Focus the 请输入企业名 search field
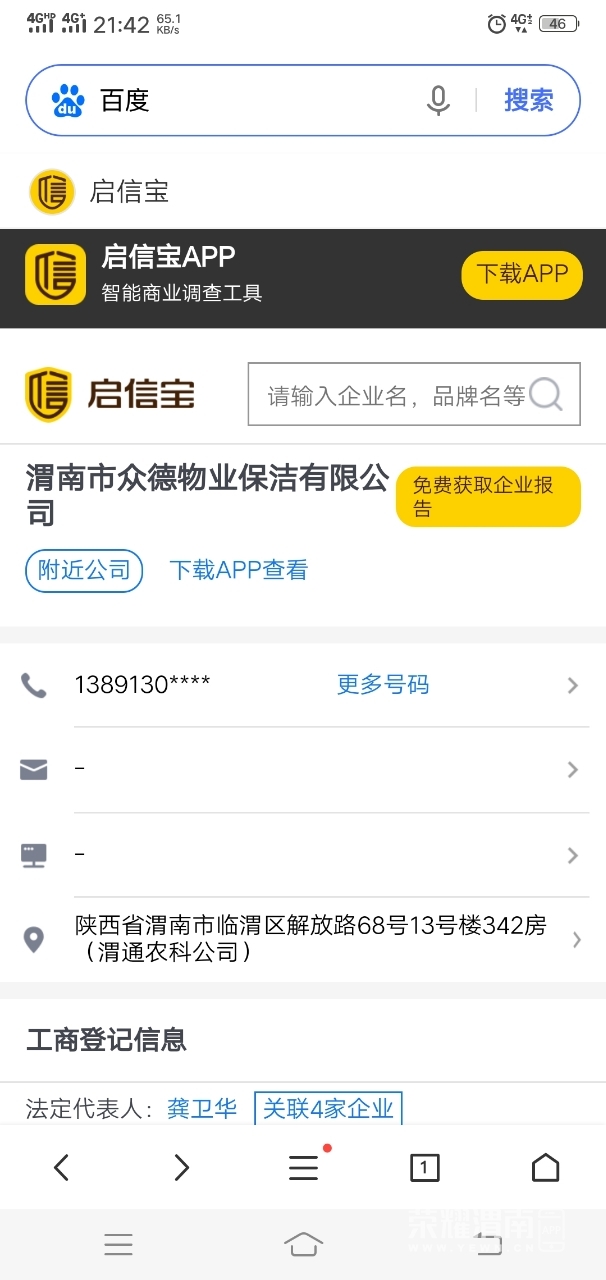This screenshot has width=606, height=1280. tap(395, 395)
